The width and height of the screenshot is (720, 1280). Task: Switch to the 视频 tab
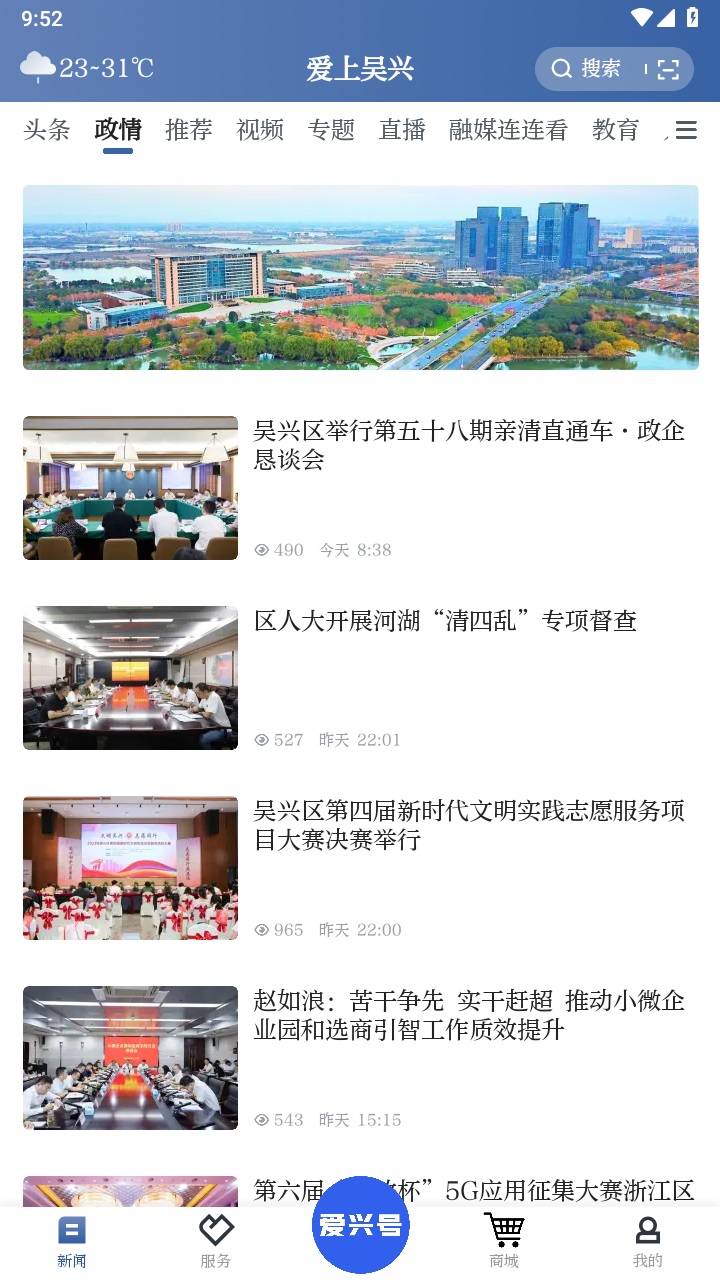[259, 129]
